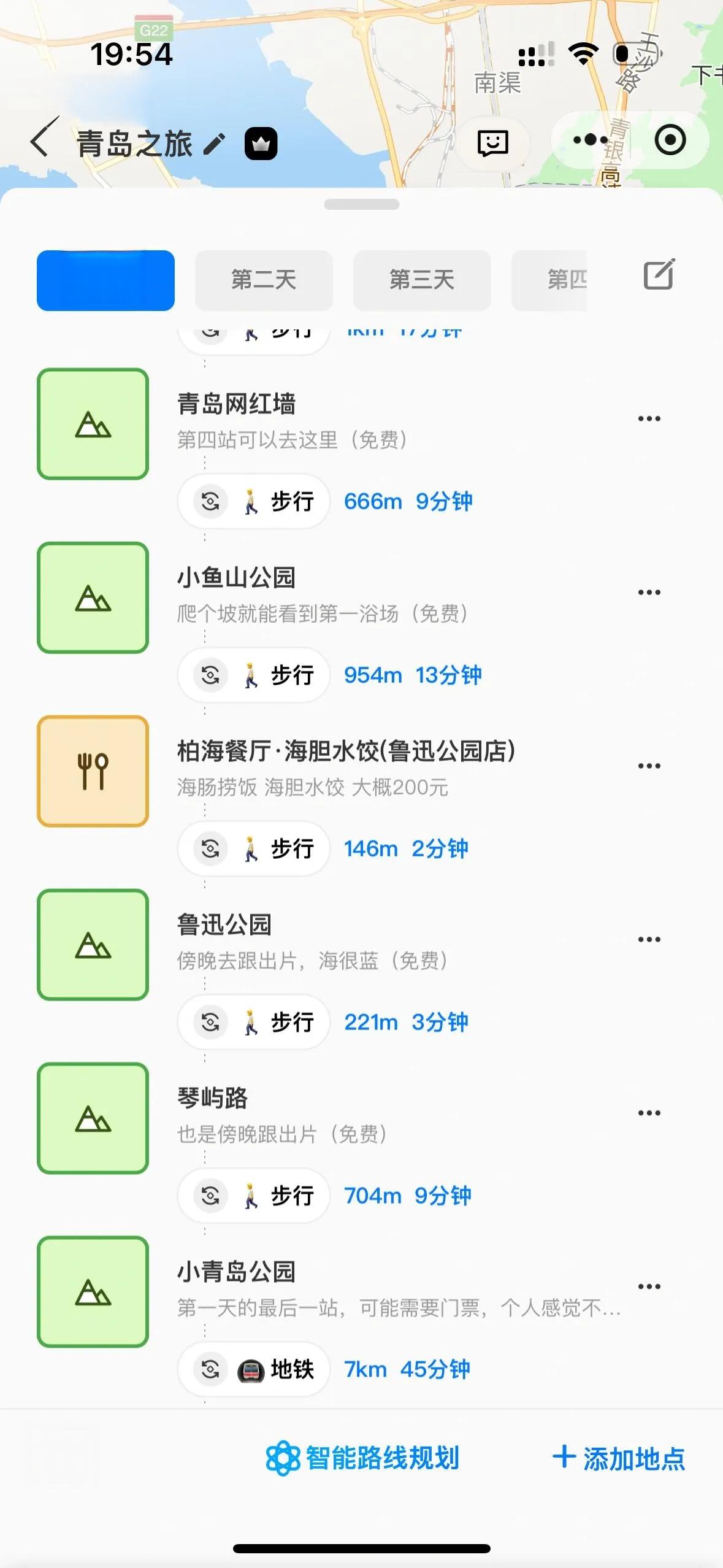
Task: Edit the 青岛之旅 trip title
Action: 214,144
